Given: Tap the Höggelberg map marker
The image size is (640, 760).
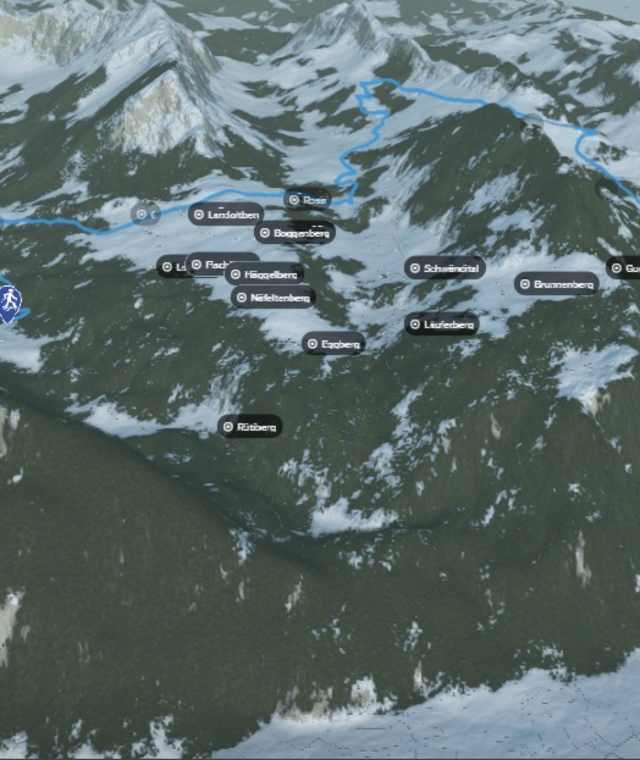Looking at the screenshot, I should (263, 274).
